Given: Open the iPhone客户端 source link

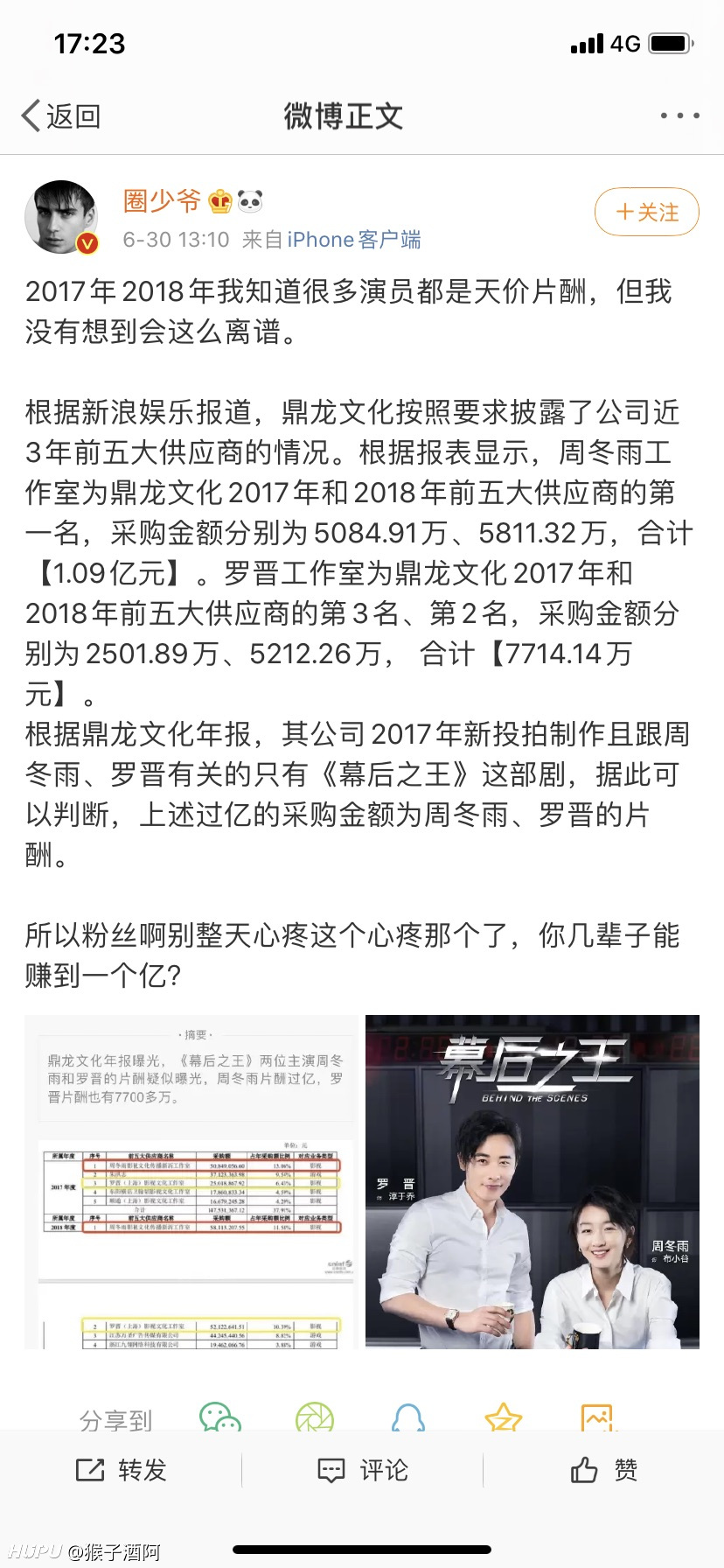Looking at the screenshot, I should 354,240.
